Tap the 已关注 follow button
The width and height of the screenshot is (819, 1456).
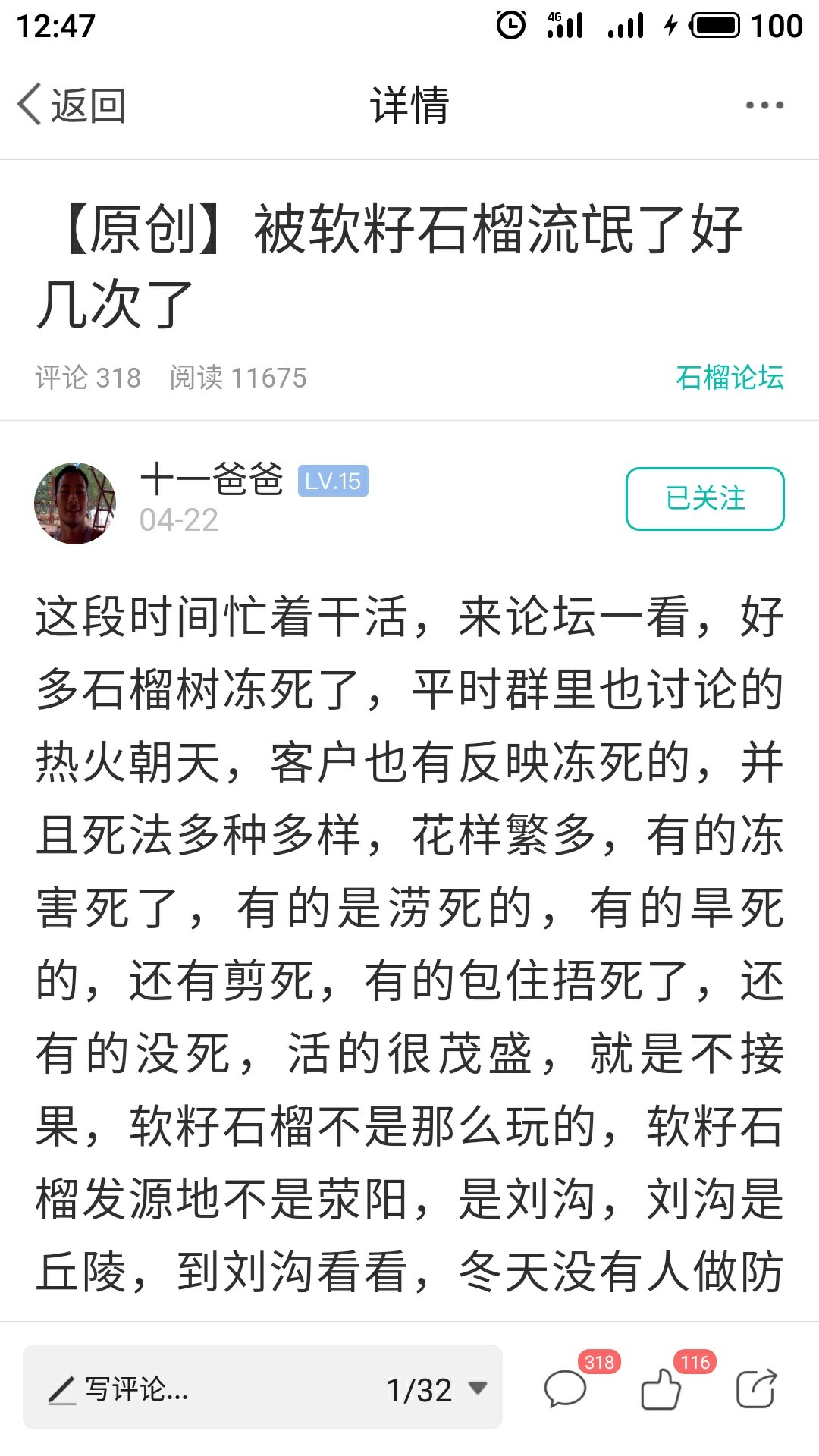tap(704, 498)
